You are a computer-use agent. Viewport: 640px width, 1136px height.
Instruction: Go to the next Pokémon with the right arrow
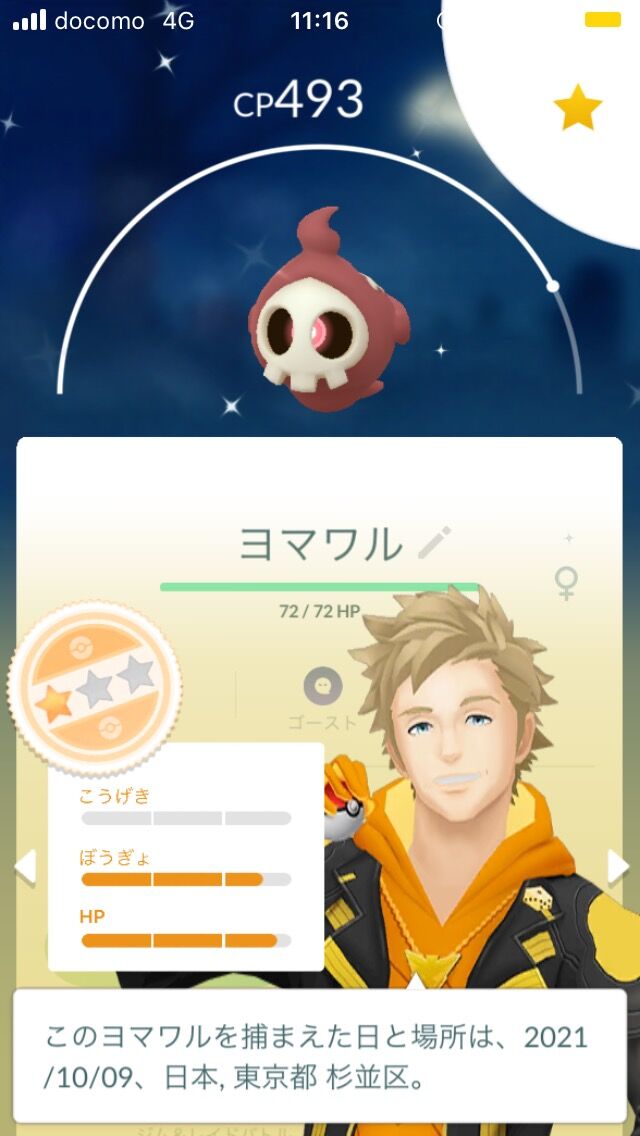point(618,866)
